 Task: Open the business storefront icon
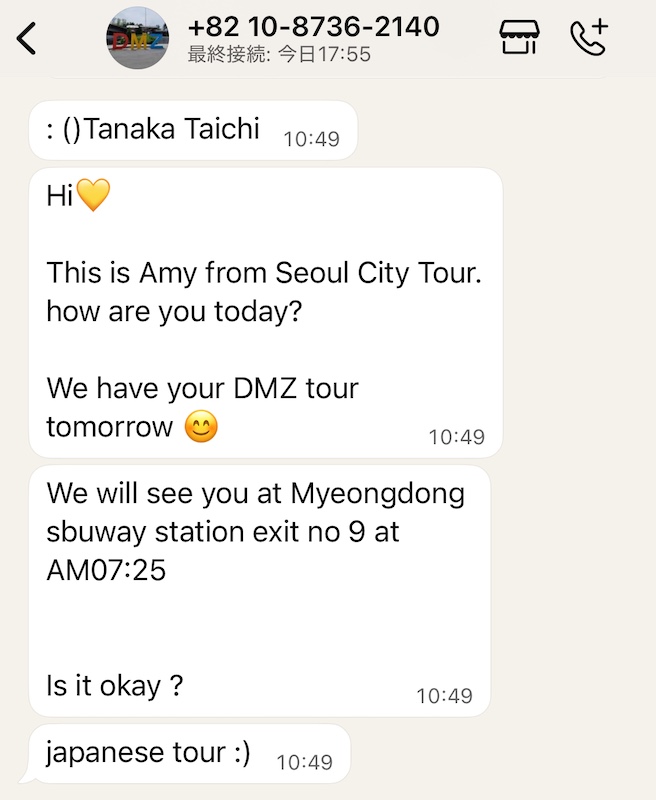(519, 37)
